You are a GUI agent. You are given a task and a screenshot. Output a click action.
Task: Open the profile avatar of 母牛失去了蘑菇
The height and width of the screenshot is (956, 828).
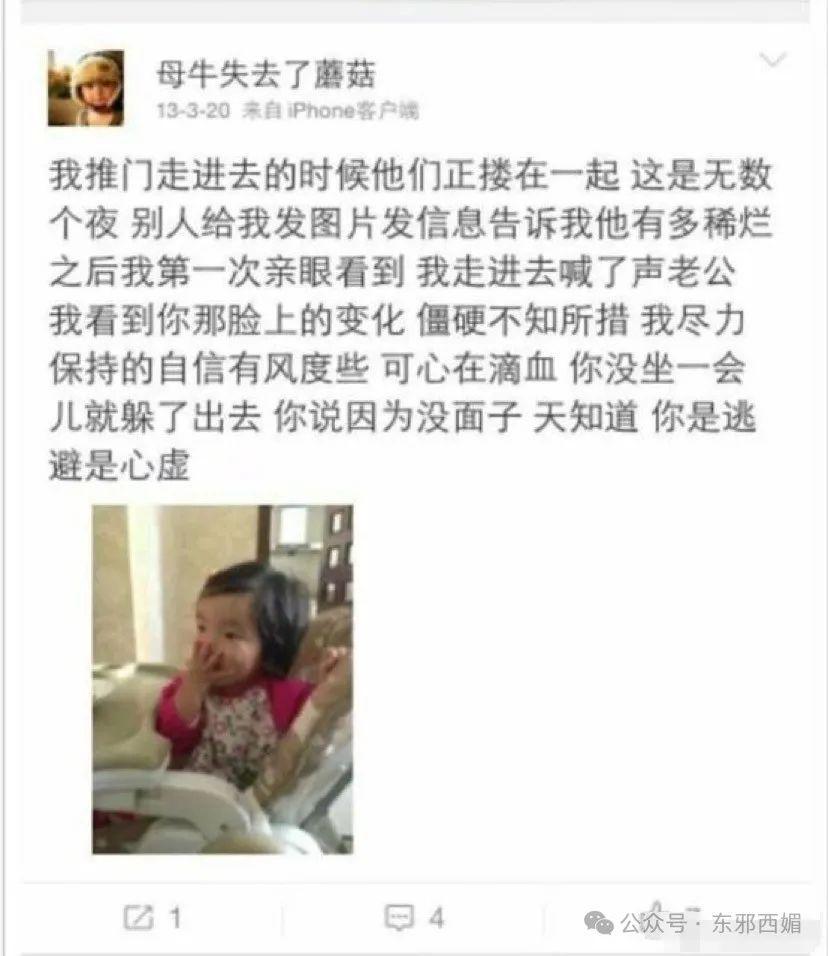pyautogui.click(x=85, y=88)
